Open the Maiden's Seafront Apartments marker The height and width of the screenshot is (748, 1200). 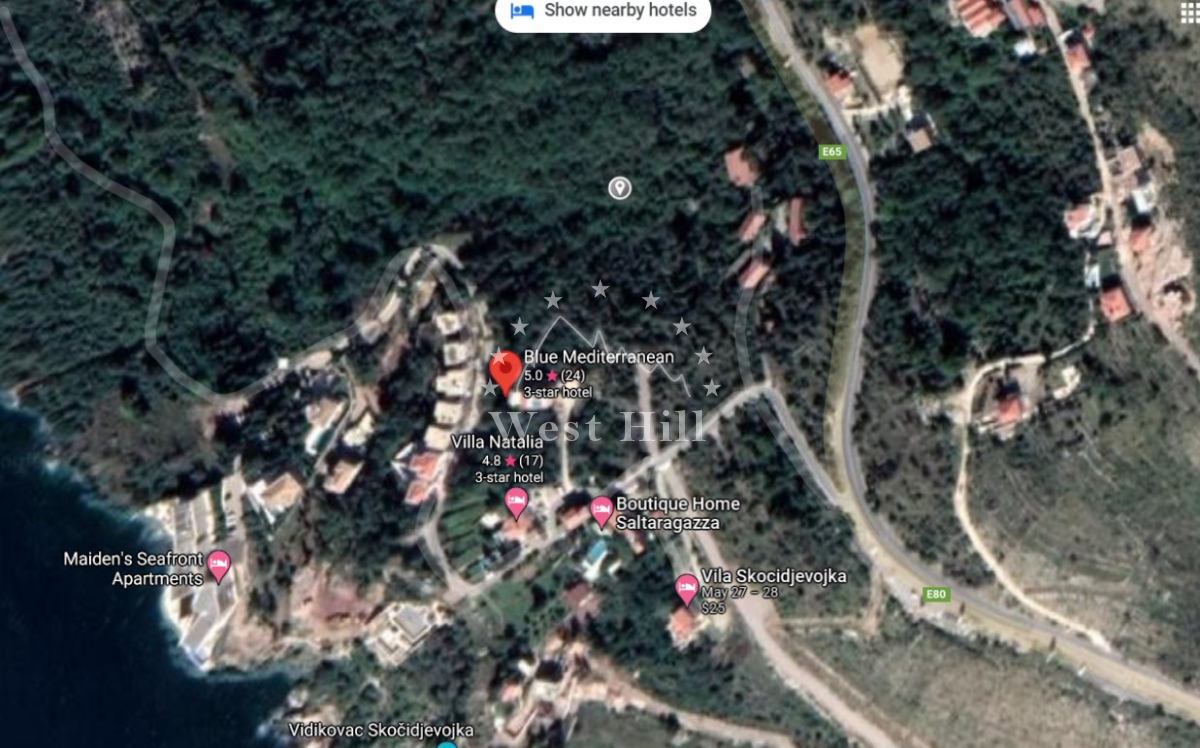(218, 566)
